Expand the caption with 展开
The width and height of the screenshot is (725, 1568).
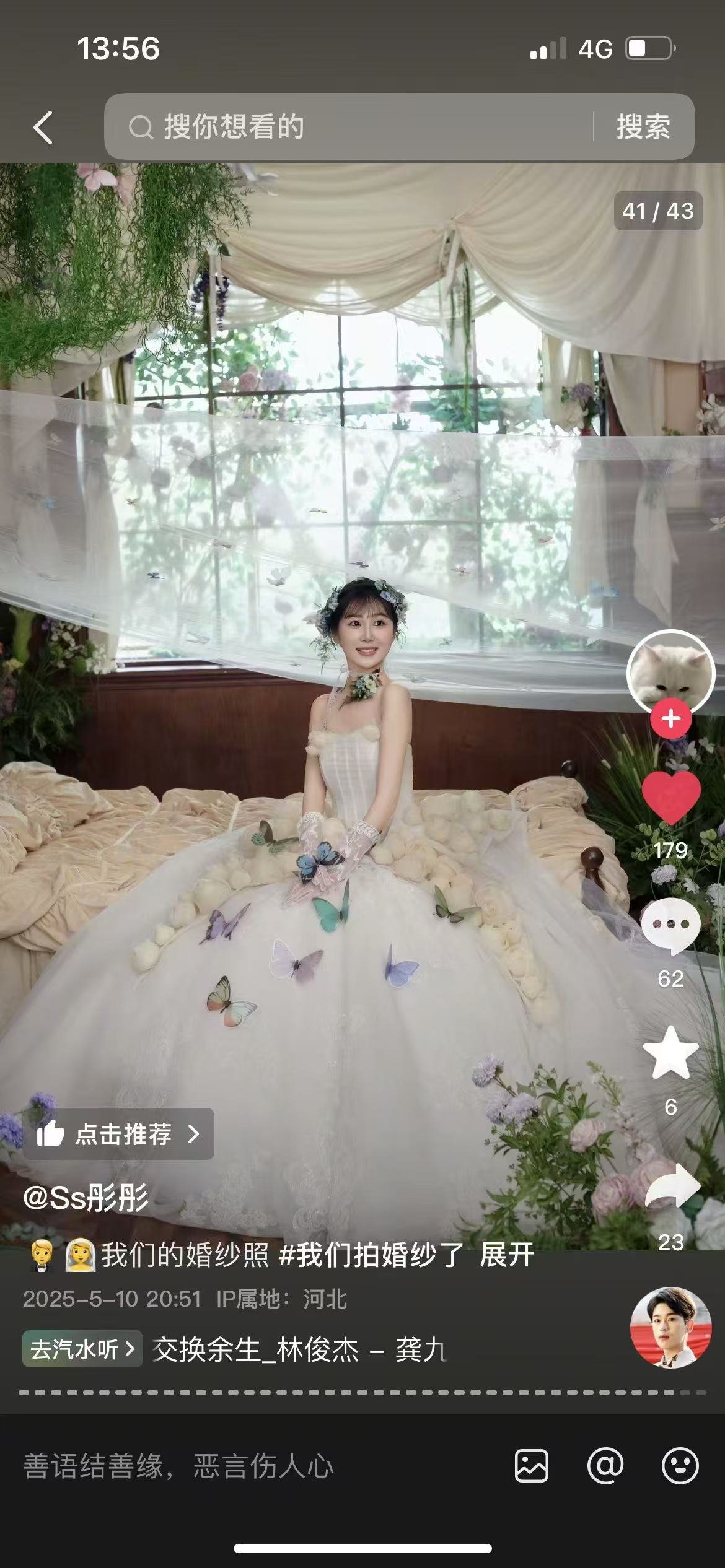point(507,1255)
